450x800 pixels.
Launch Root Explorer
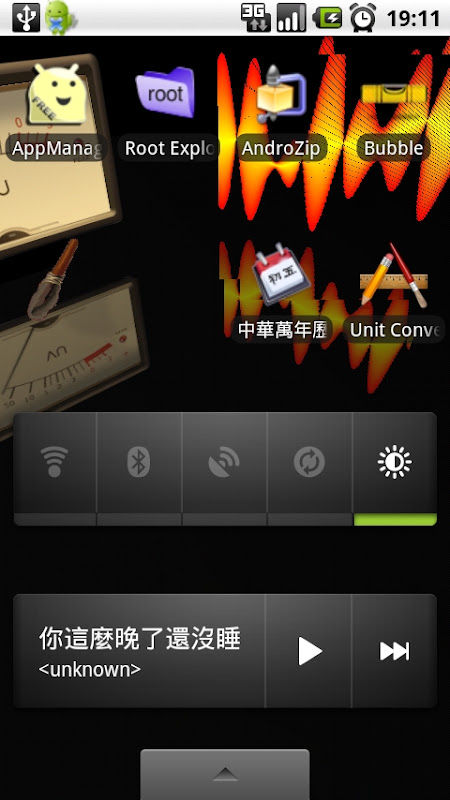click(169, 110)
